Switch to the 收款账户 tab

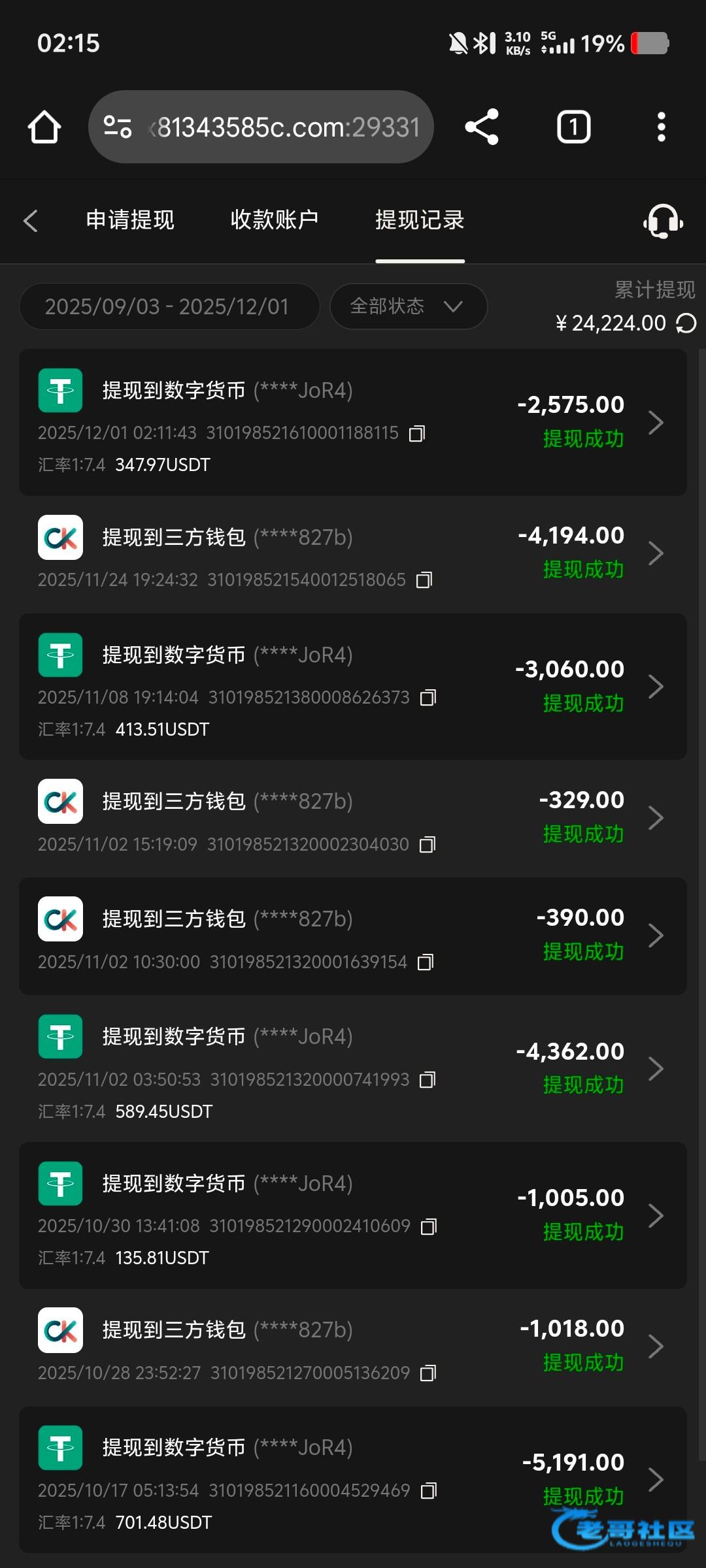pyautogui.click(x=275, y=220)
